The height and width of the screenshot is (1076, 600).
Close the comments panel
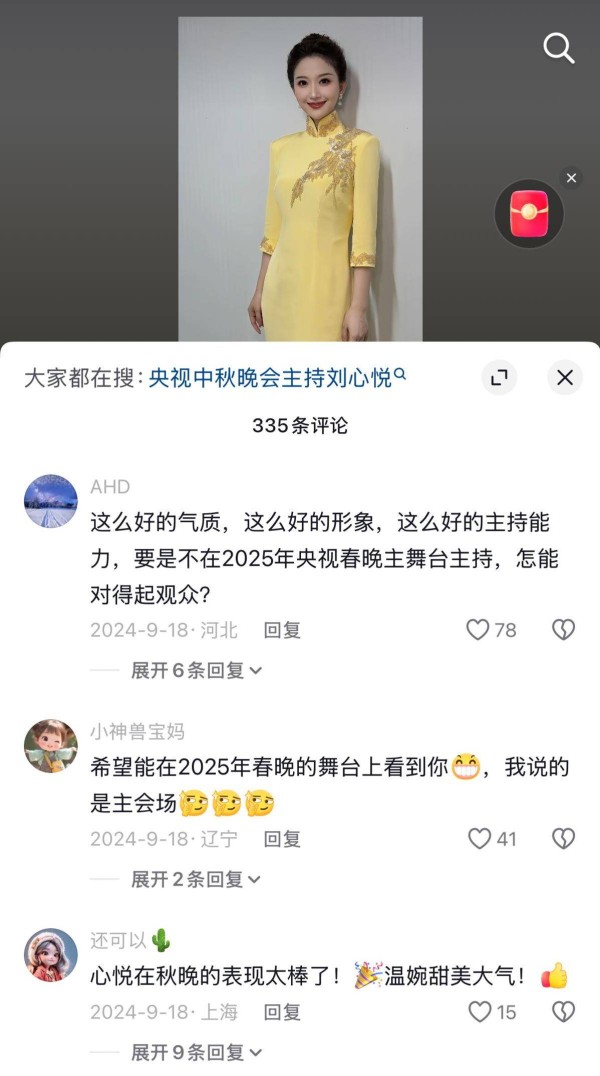coord(565,378)
